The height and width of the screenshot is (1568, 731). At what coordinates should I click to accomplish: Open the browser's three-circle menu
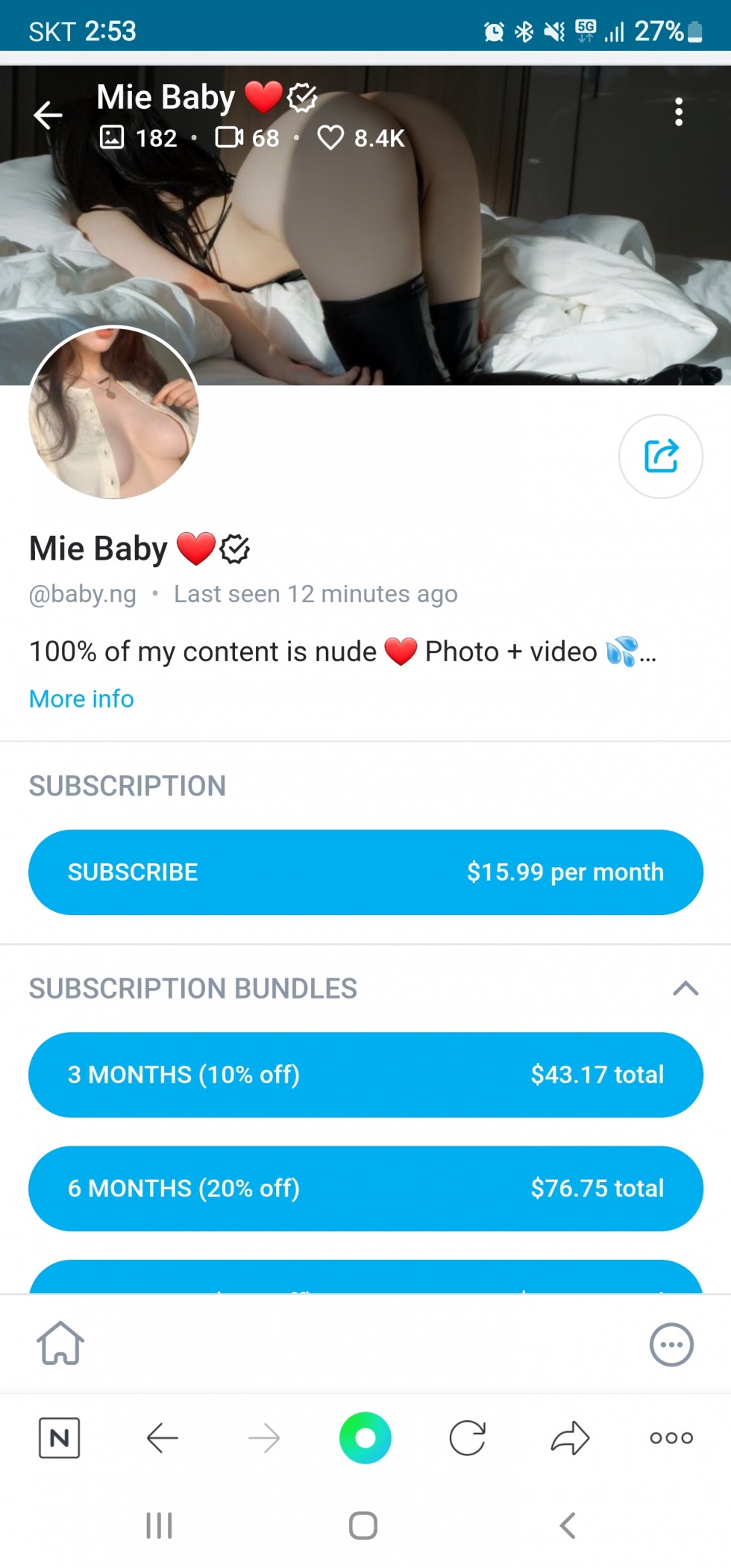[x=671, y=1437]
